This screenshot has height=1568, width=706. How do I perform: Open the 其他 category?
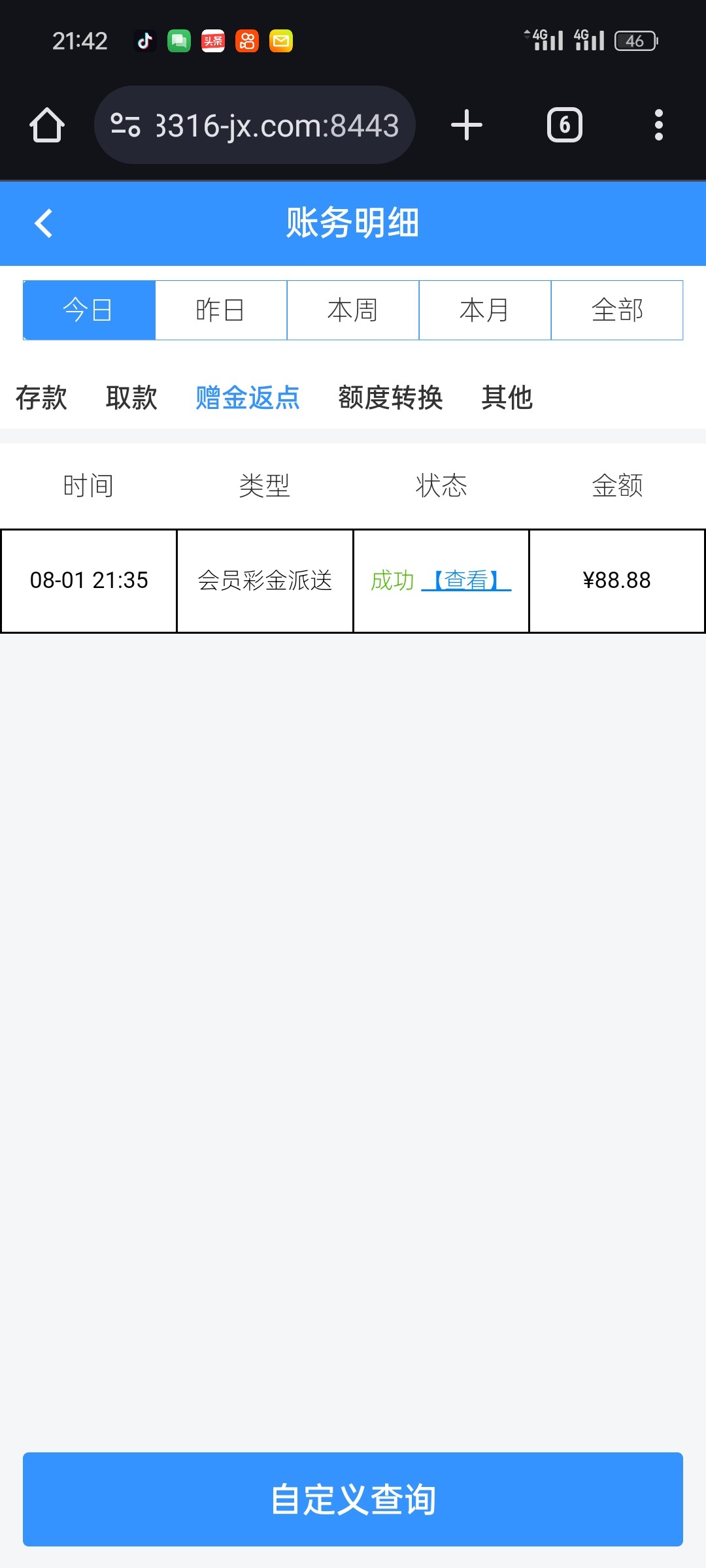coord(507,398)
